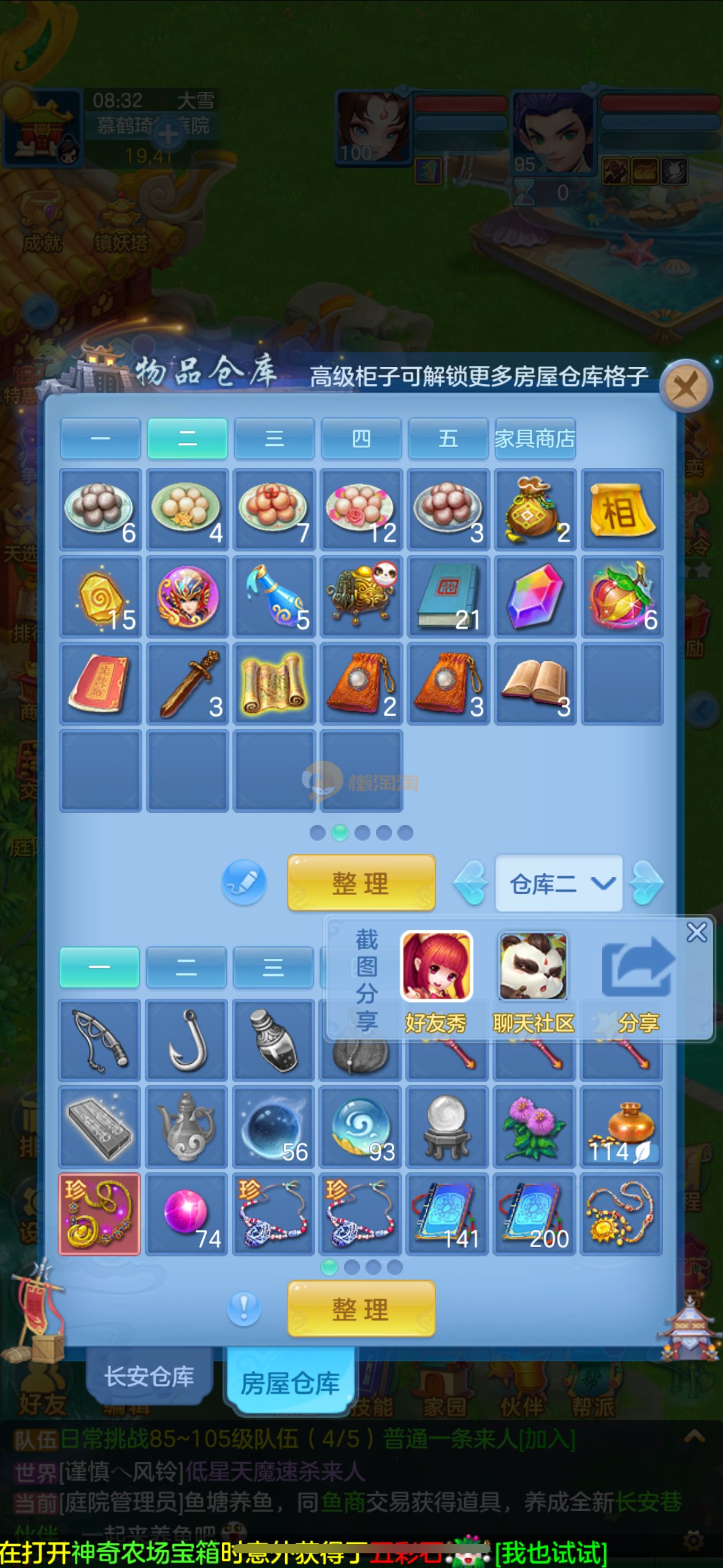Go to the previous warehouse with left arrow
Image resolution: width=723 pixels, height=1568 pixels.
[x=471, y=883]
